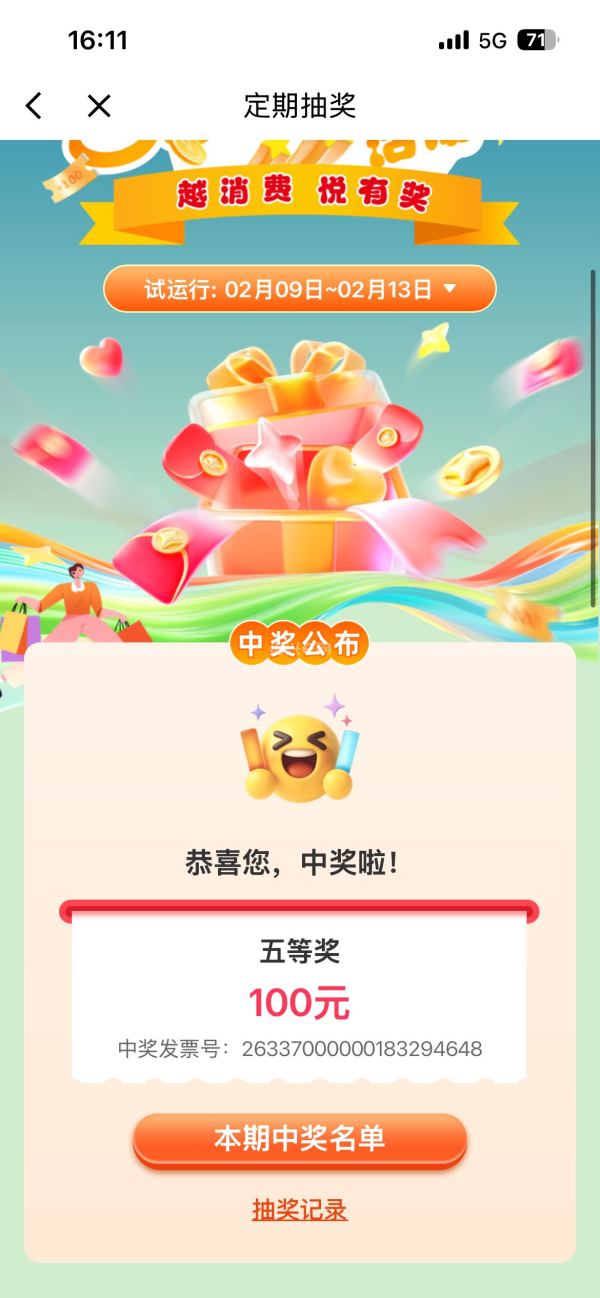View the 抽奖记录 draw records

coord(300,1210)
